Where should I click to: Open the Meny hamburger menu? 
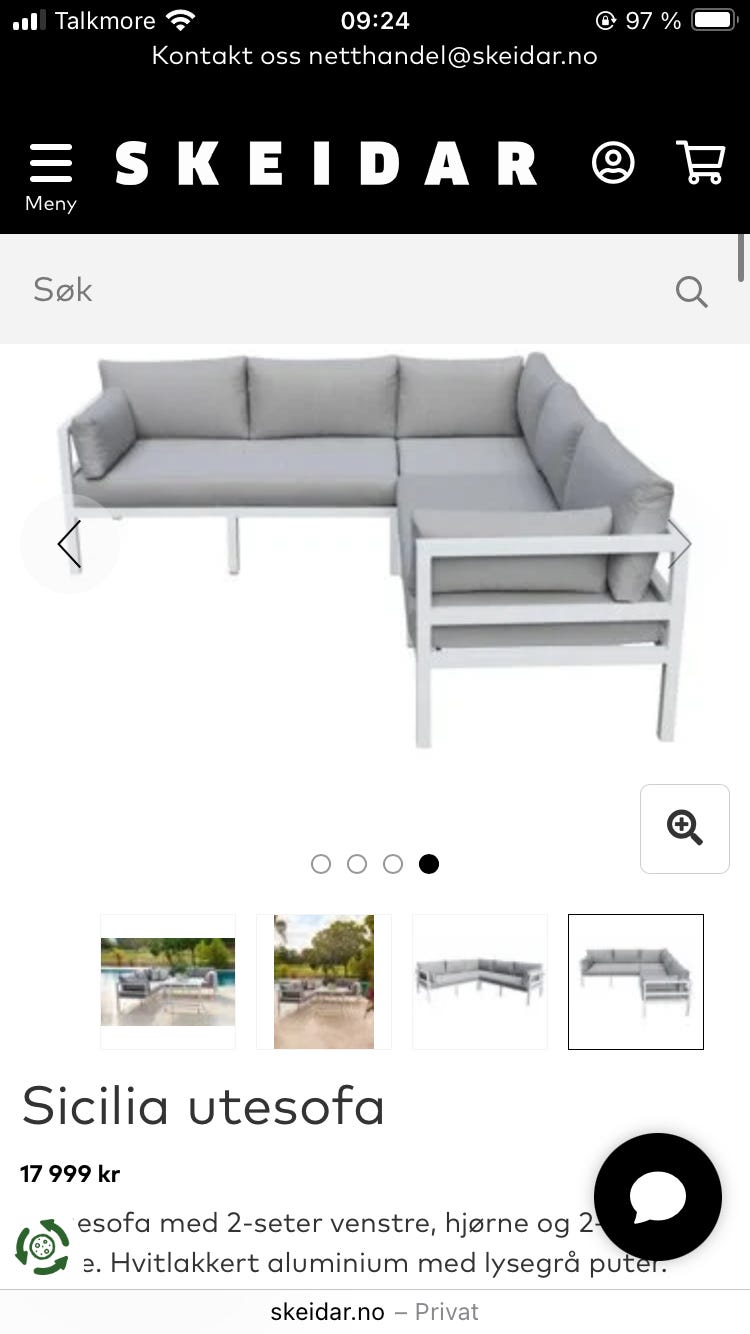tap(50, 175)
